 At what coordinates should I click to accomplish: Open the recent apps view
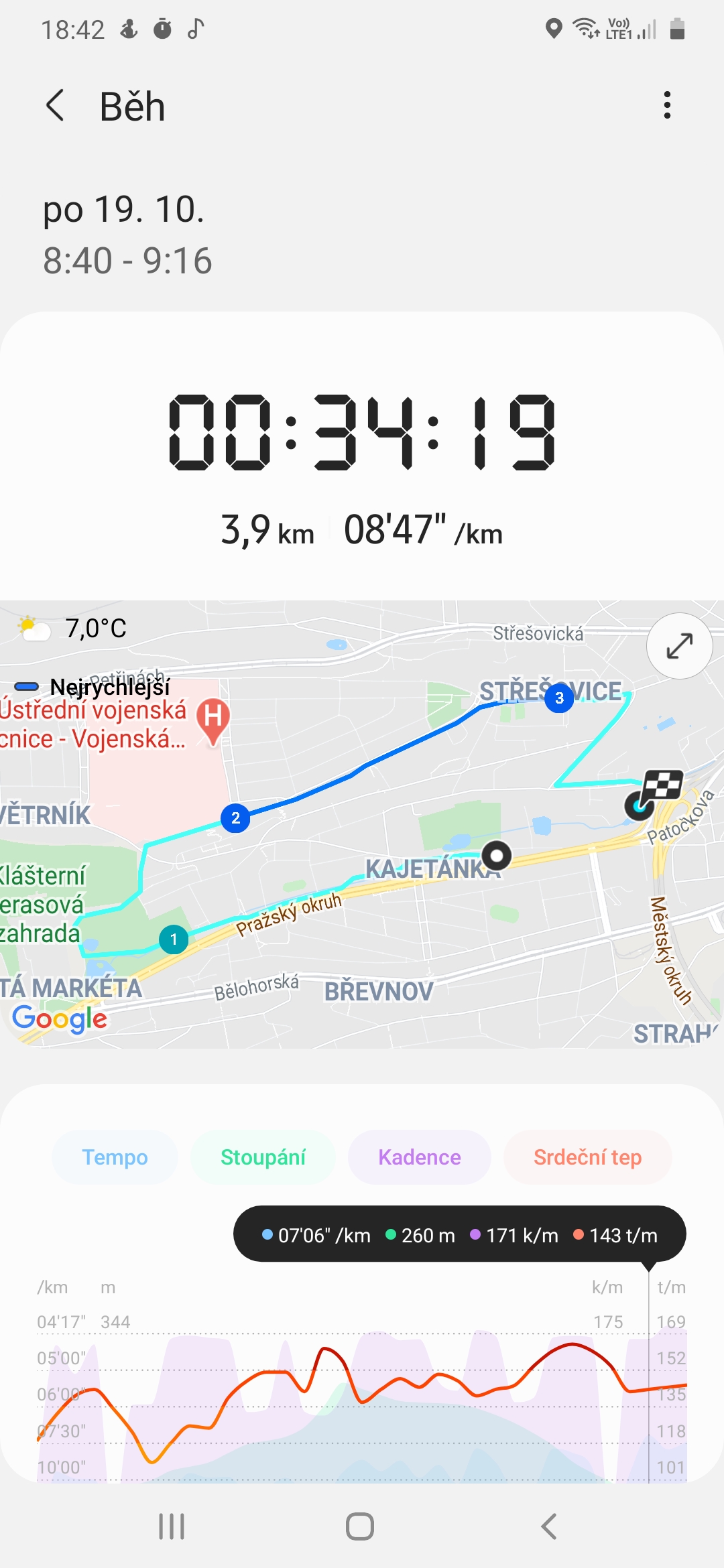point(172,1526)
